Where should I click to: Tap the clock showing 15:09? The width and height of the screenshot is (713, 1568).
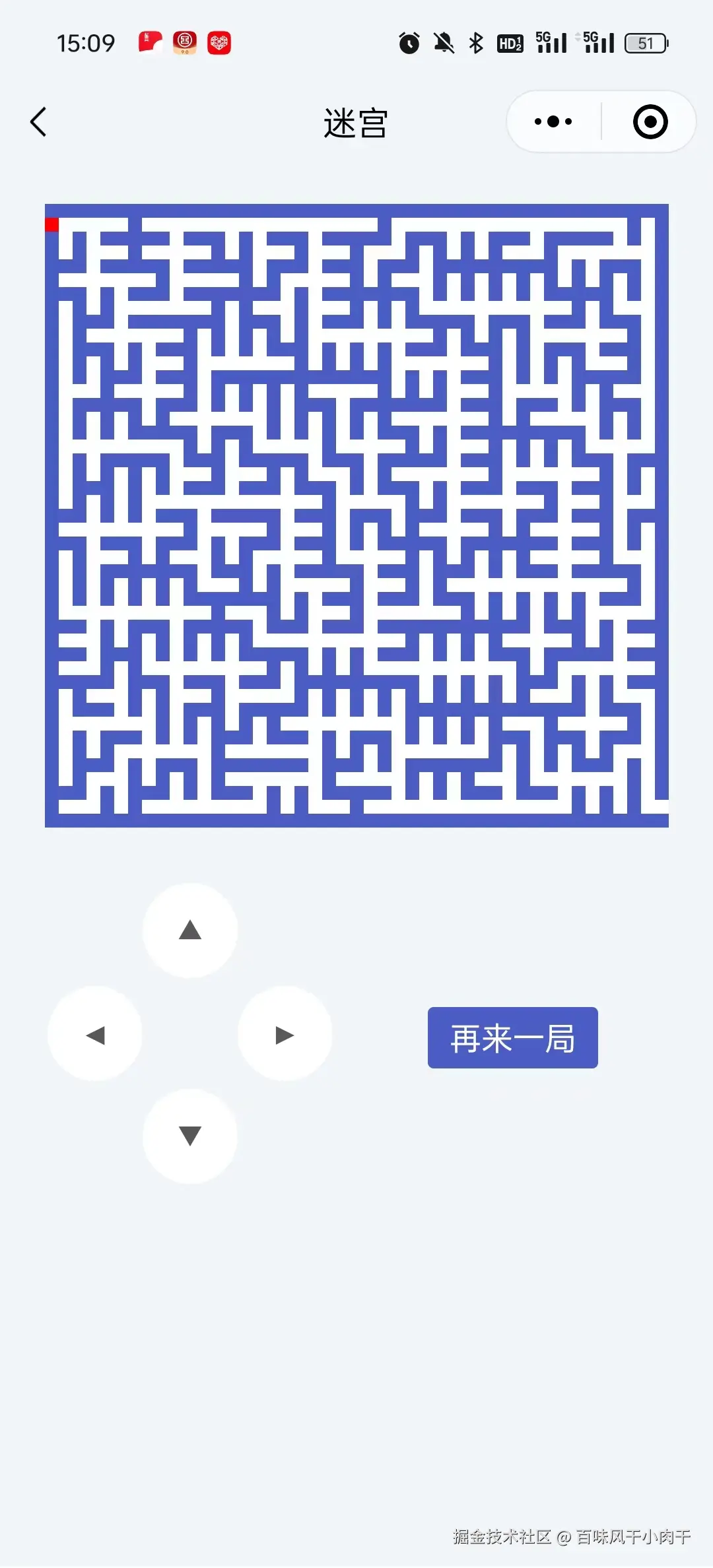(86, 42)
